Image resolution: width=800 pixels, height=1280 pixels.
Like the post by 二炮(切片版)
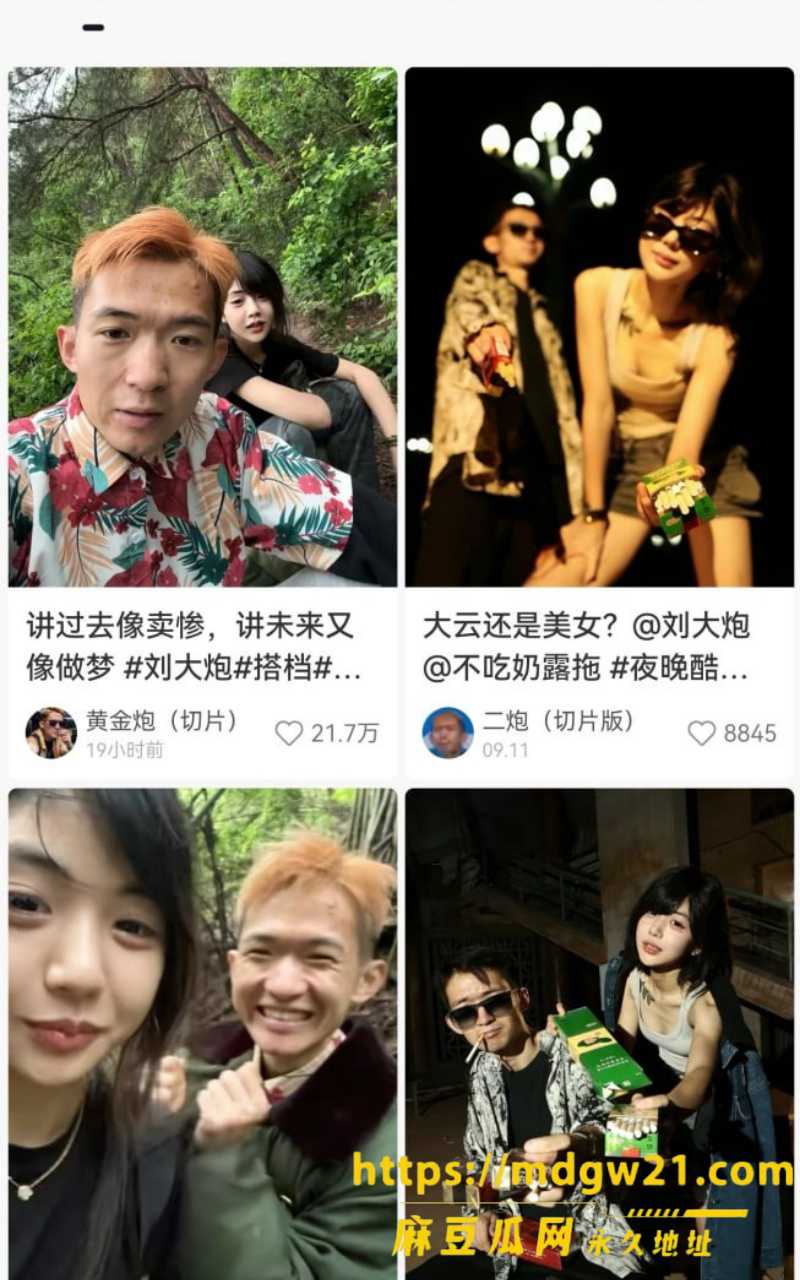(702, 733)
